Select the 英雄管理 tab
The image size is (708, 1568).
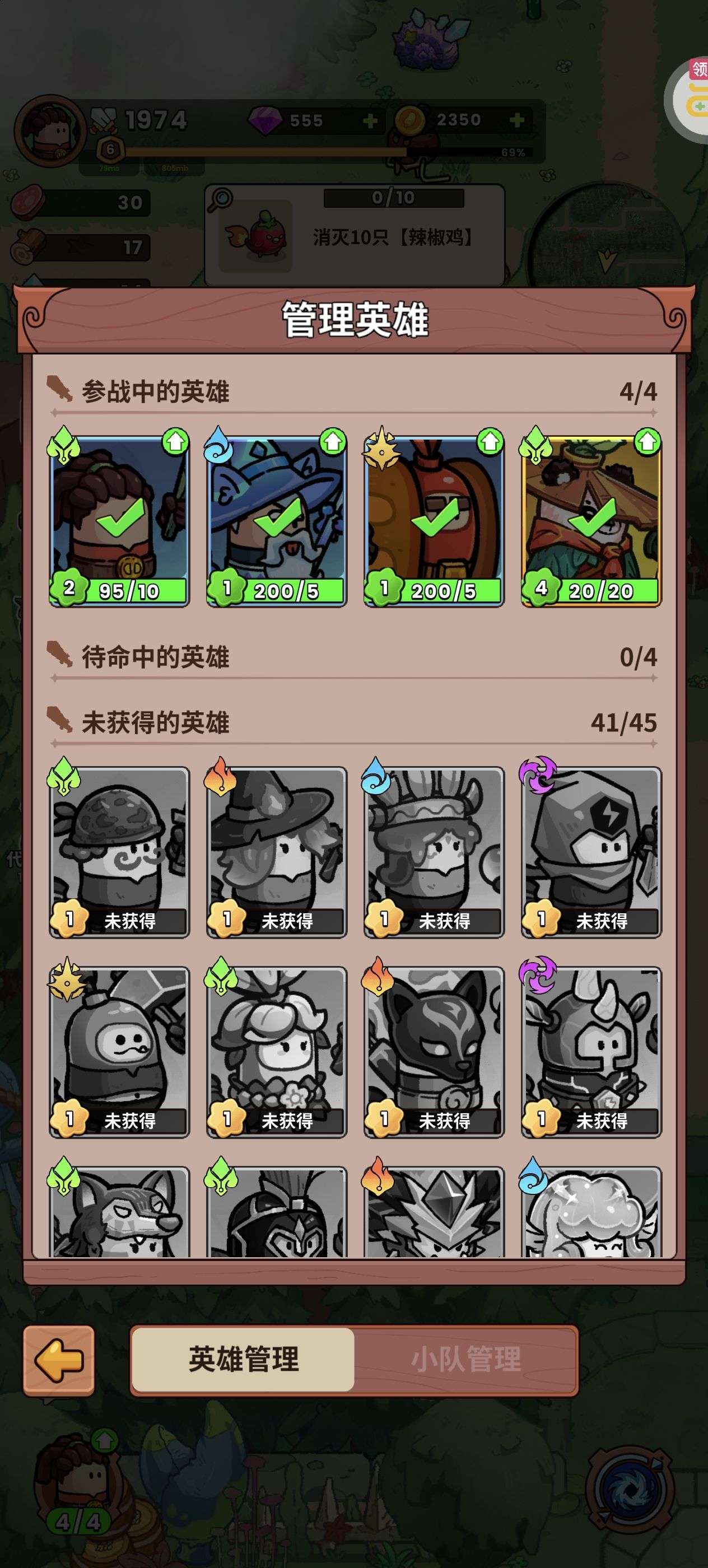pos(244,1360)
